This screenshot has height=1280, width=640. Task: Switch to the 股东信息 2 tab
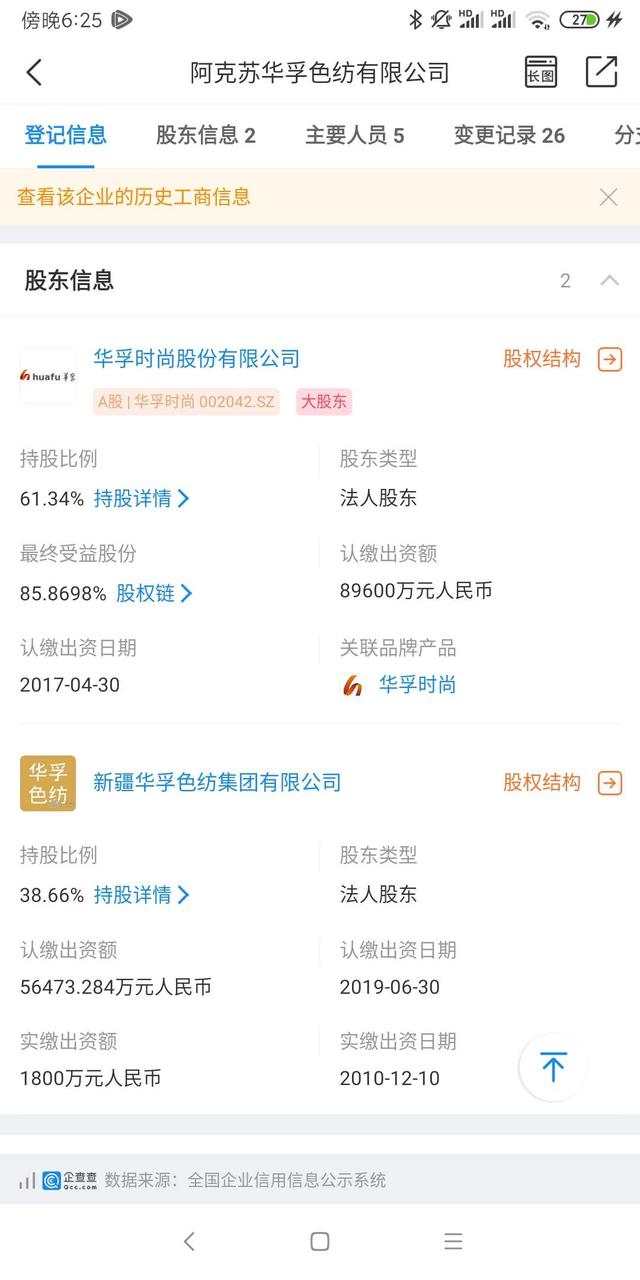tap(206, 136)
